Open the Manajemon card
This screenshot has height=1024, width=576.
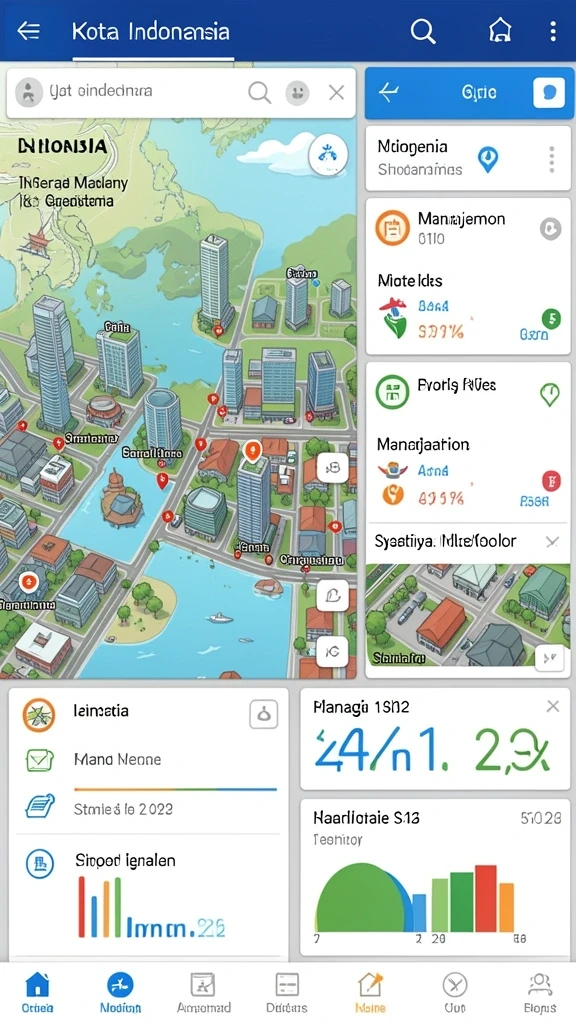click(468, 277)
